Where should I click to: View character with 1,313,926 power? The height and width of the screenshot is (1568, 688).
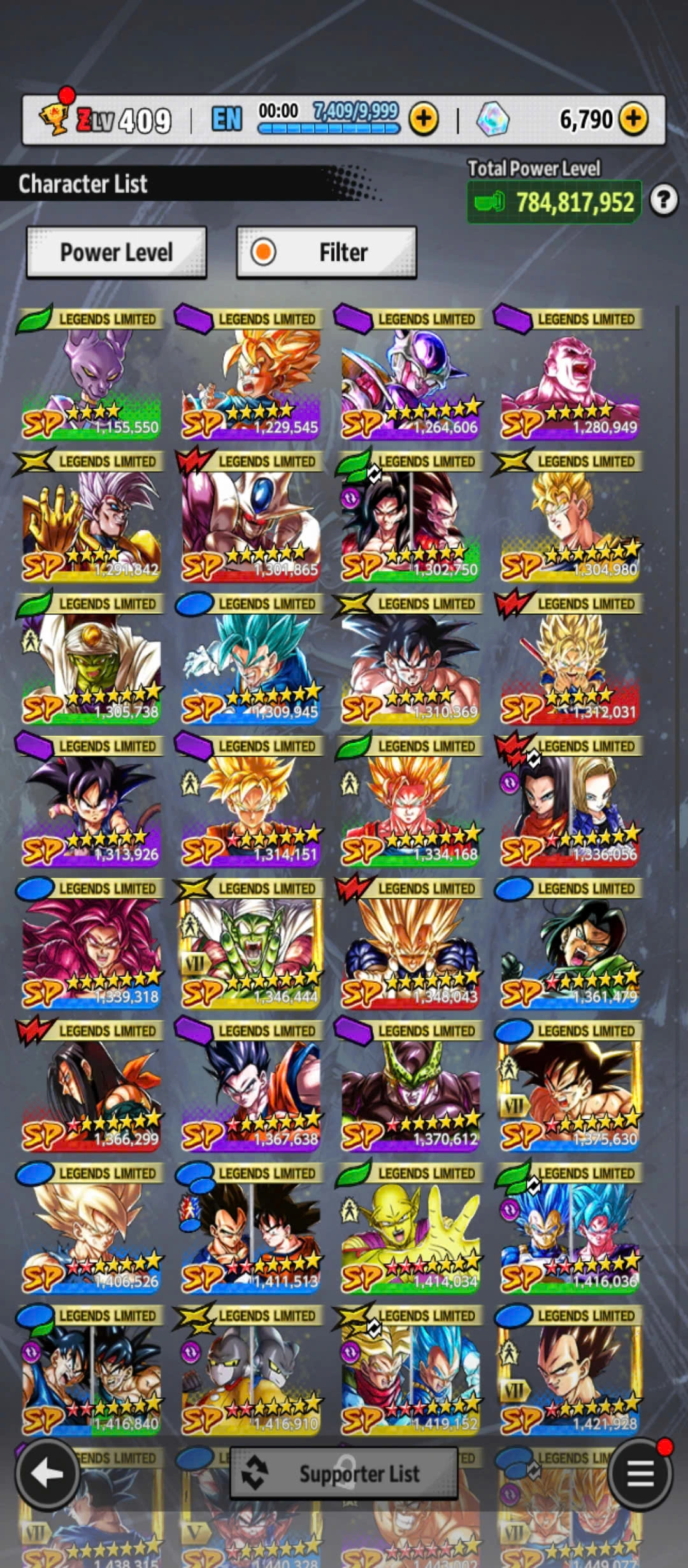coord(90,809)
